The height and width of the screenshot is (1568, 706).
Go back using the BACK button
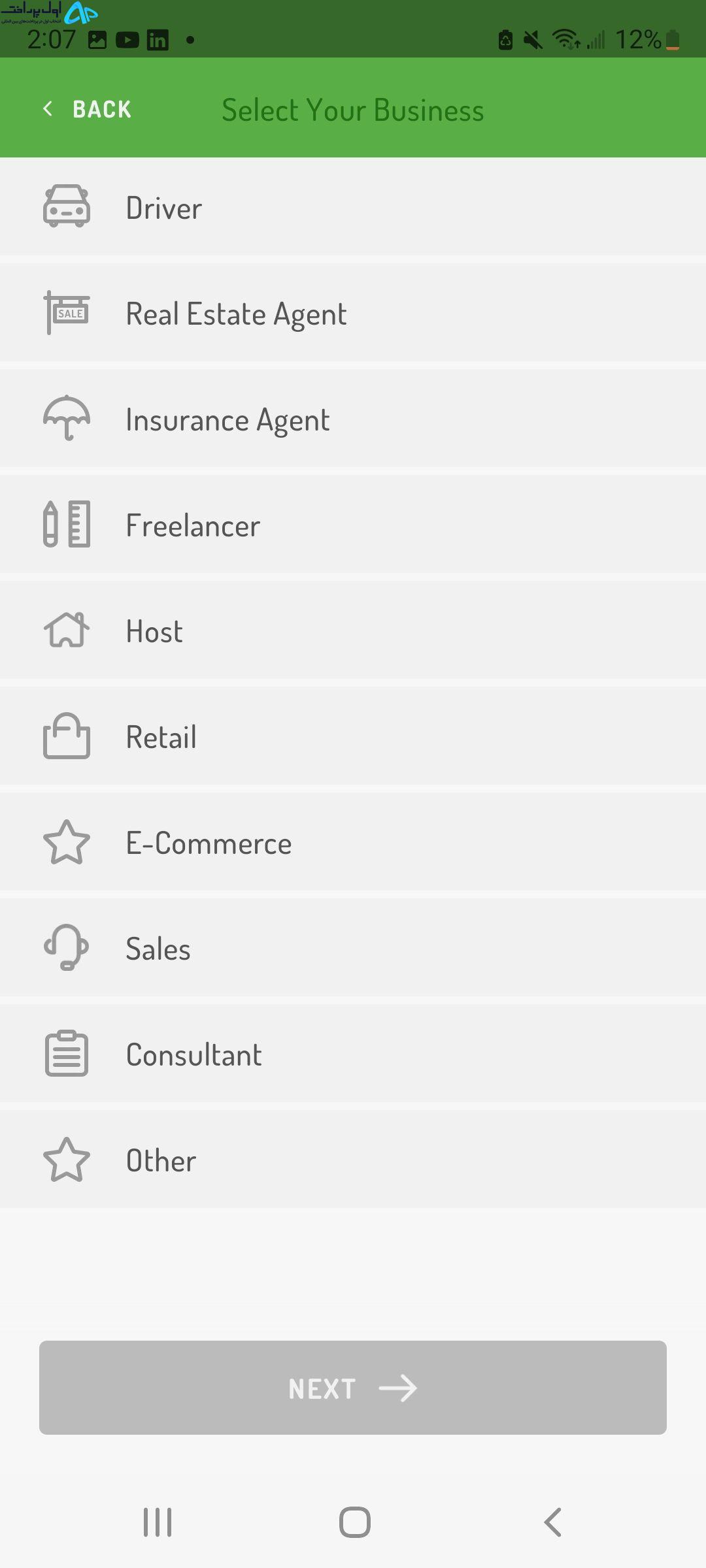coord(87,109)
